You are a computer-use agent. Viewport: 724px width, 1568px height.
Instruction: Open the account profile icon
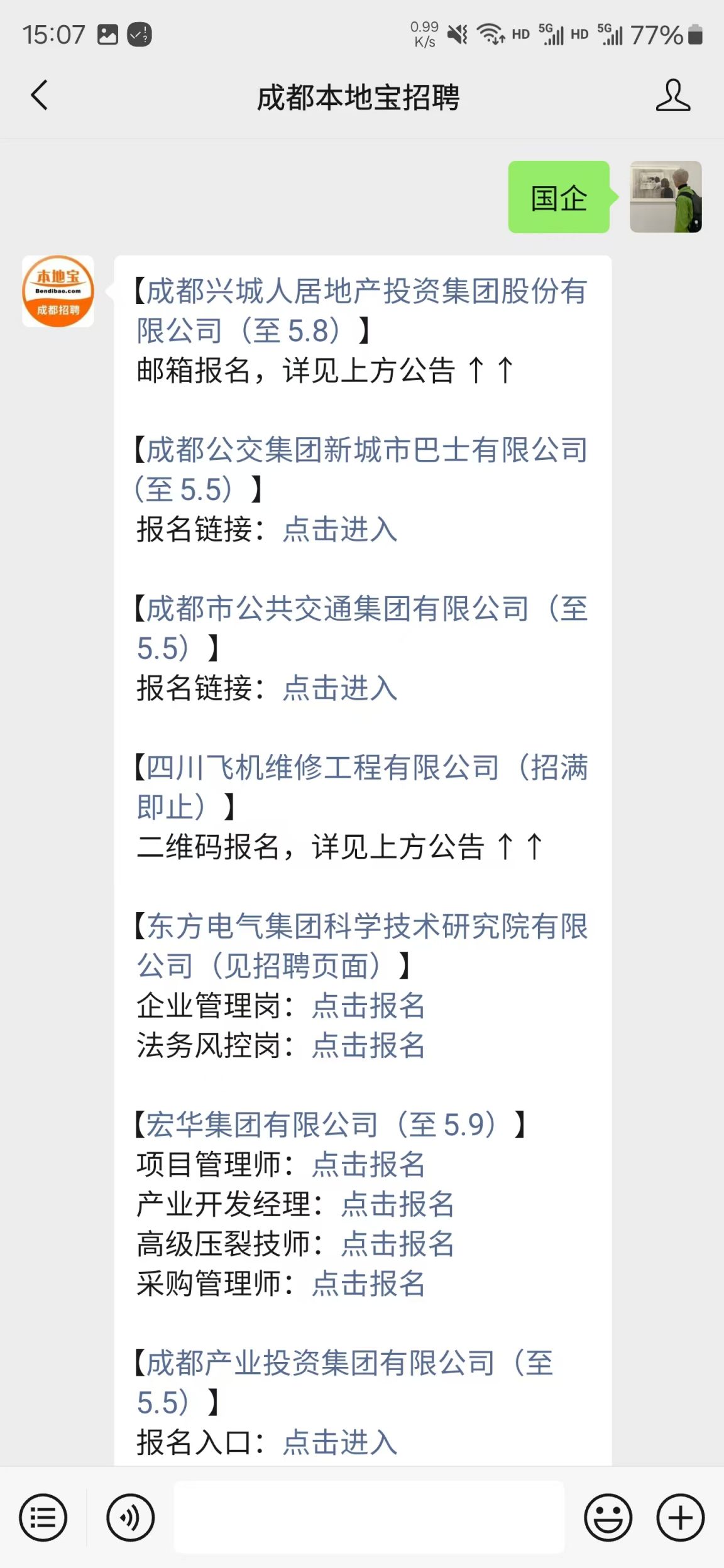point(672,96)
